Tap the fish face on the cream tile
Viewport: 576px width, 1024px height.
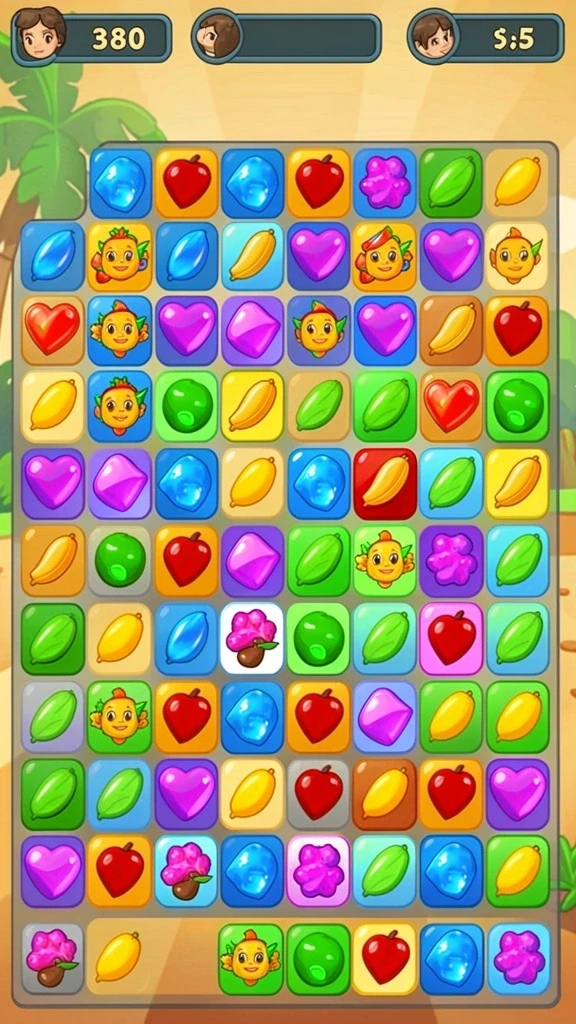point(518,256)
